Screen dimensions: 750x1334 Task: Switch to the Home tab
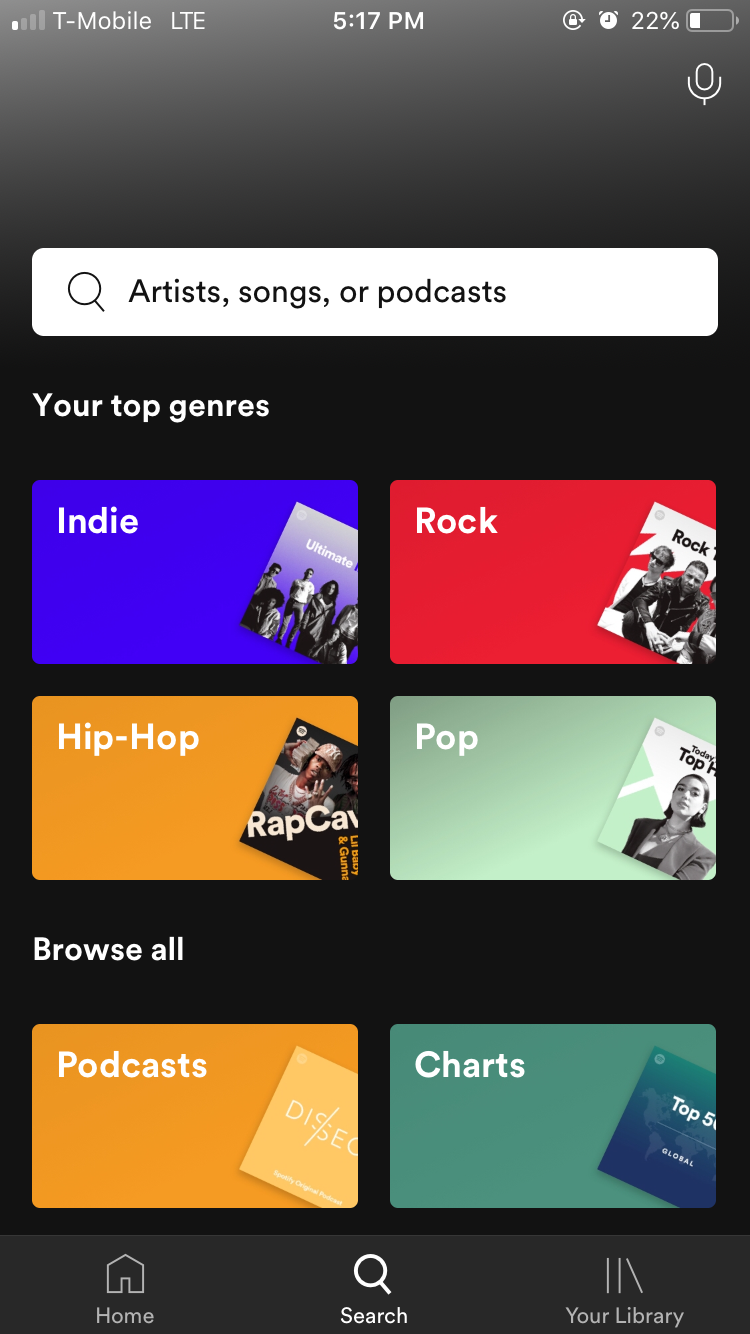[125, 1289]
